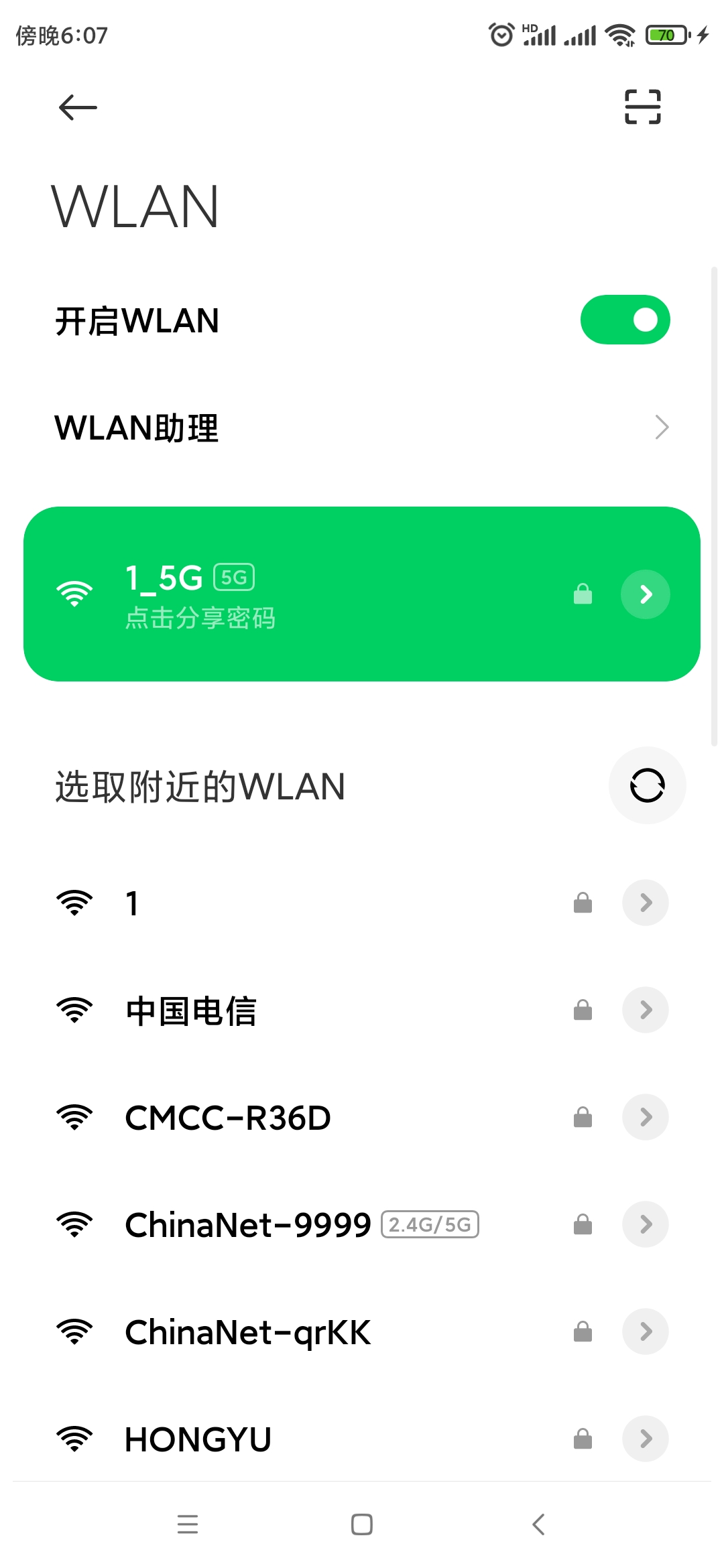This screenshot has height=1568, width=724.
Task: Open the QR code scanner icon
Action: pos(642,107)
